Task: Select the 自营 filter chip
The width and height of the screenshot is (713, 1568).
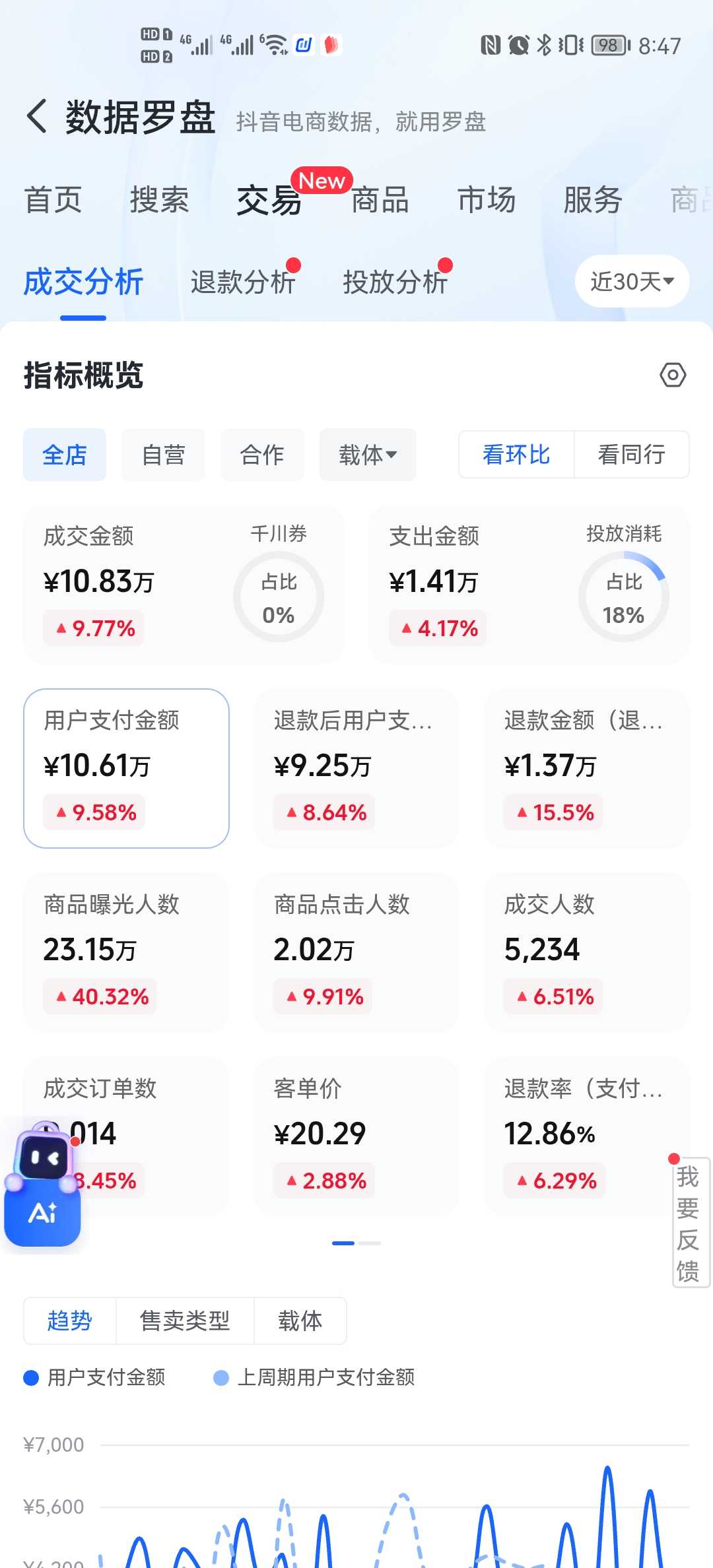Action: pos(163,455)
